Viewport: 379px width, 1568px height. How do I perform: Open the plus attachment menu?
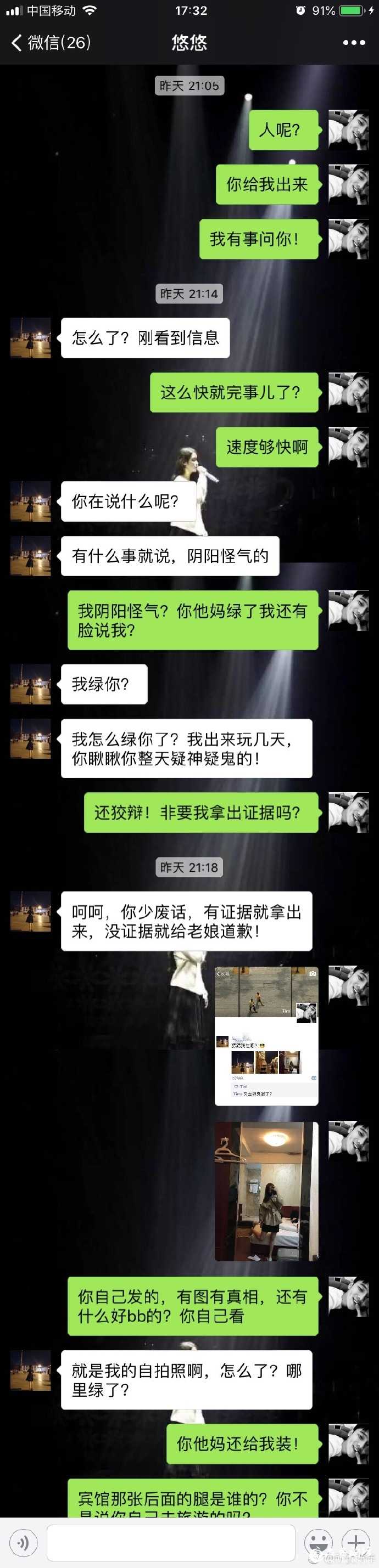(356, 1543)
